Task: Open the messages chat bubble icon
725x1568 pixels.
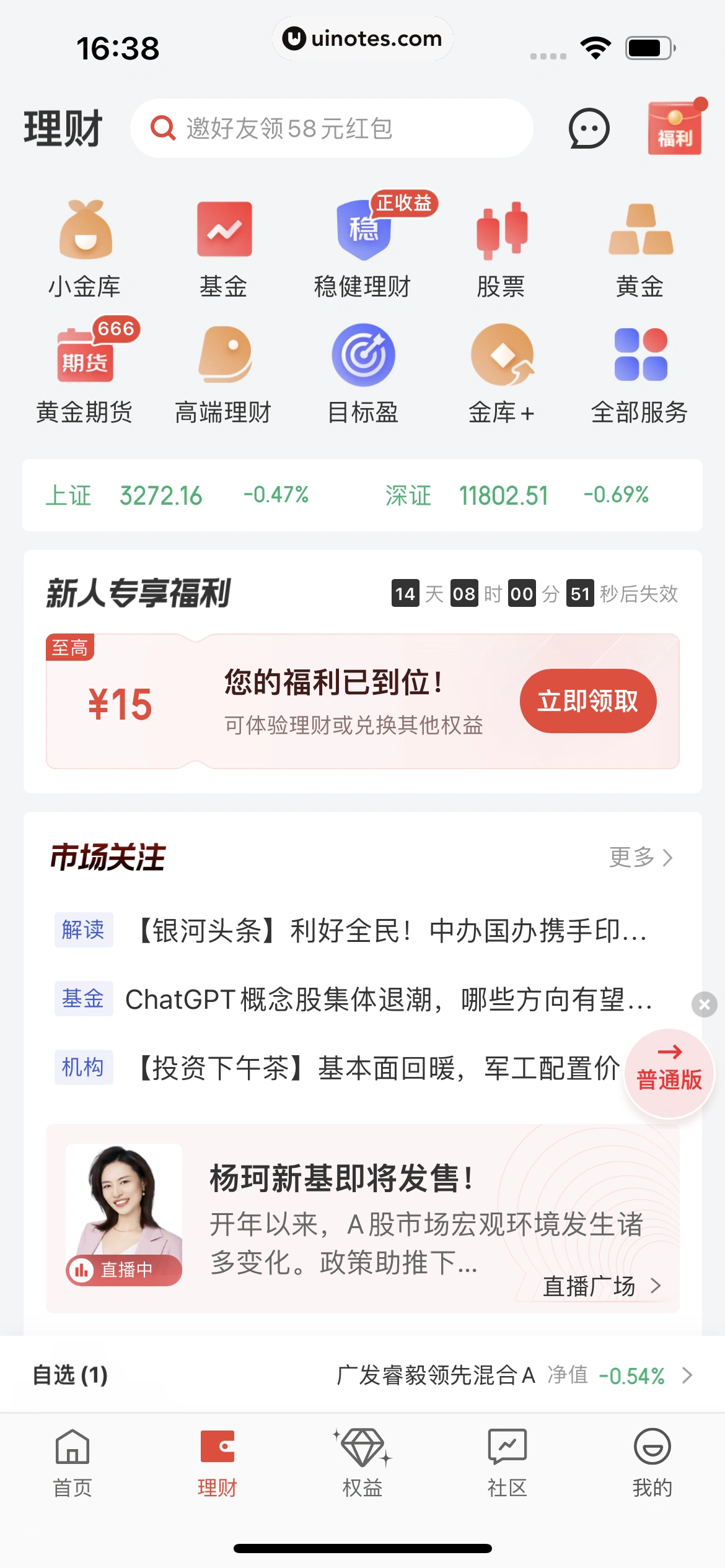Action: [x=589, y=129]
